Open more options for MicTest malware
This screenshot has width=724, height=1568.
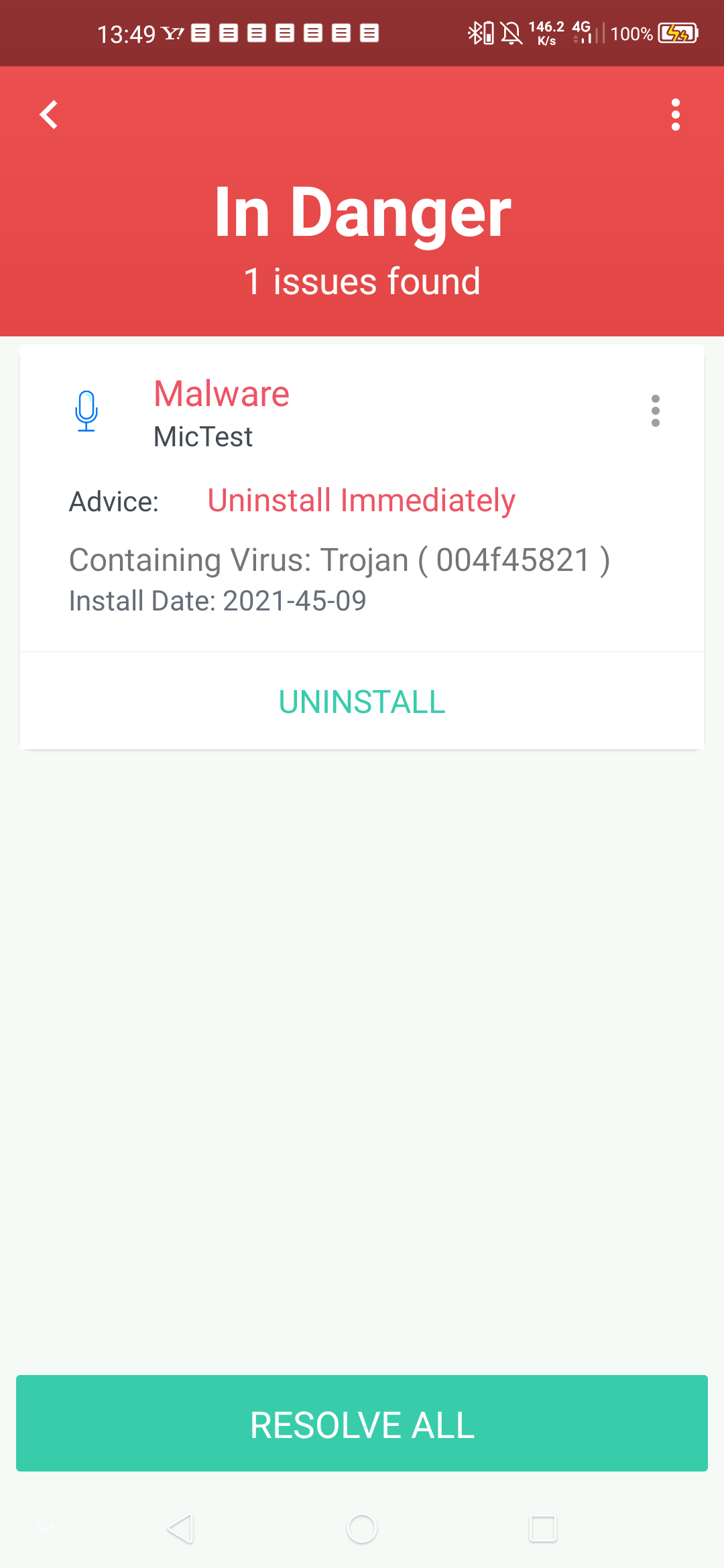pyautogui.click(x=655, y=411)
